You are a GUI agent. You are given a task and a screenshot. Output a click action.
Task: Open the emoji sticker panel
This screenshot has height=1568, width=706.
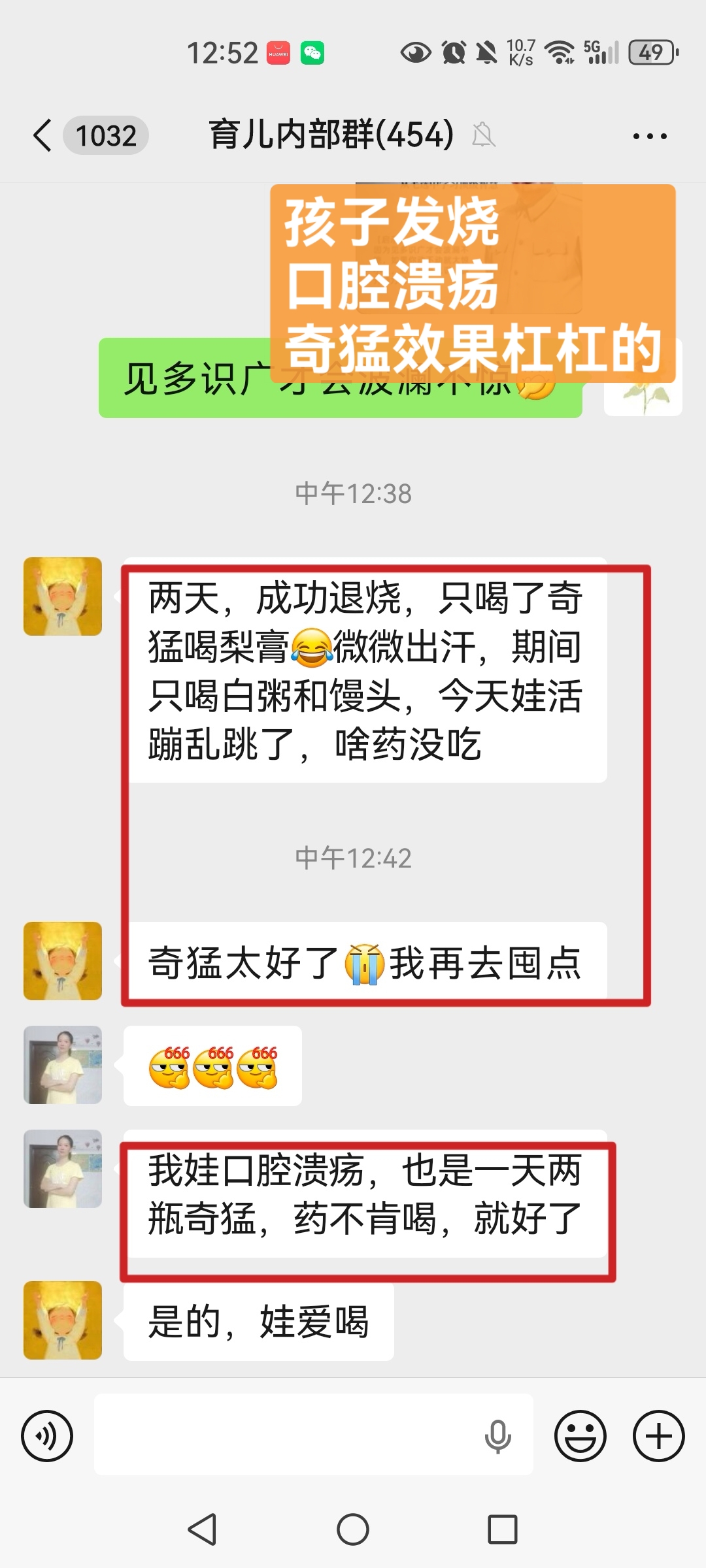[x=580, y=1436]
